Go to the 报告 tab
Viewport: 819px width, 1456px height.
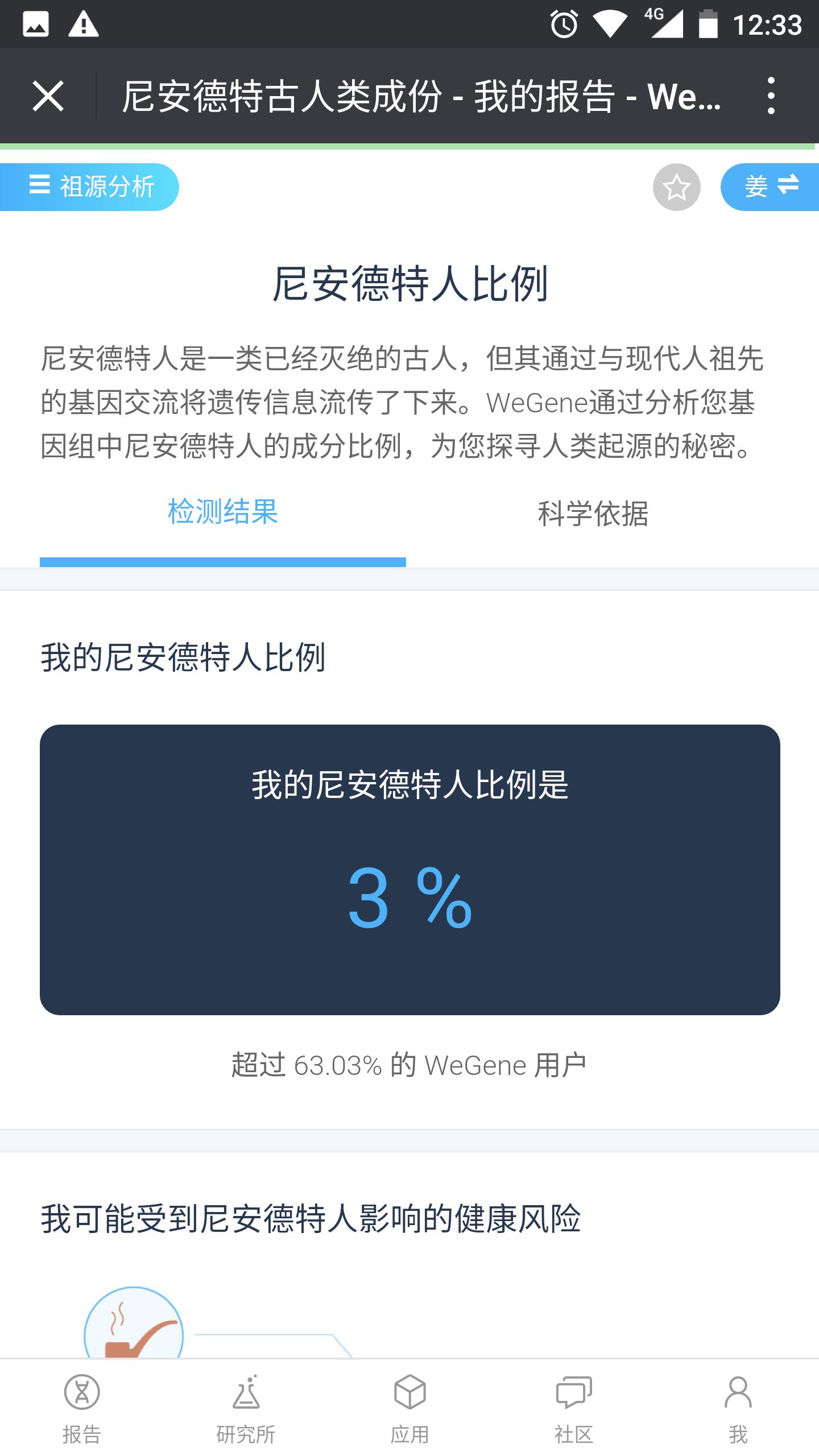pyautogui.click(x=82, y=1409)
